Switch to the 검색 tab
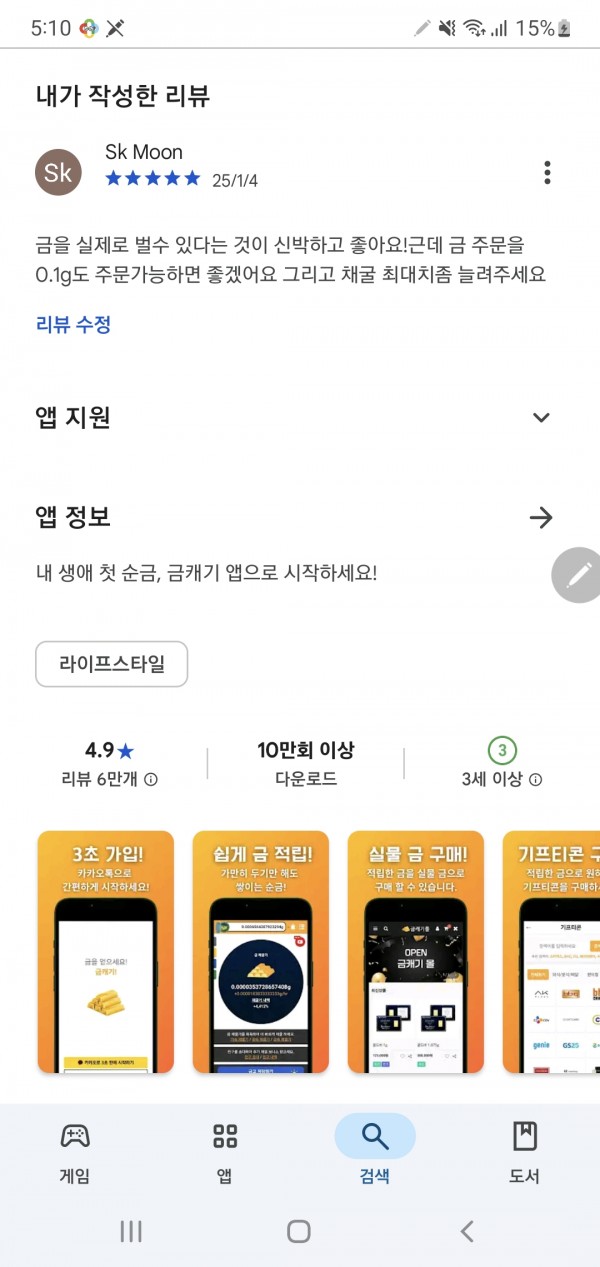 point(375,1151)
